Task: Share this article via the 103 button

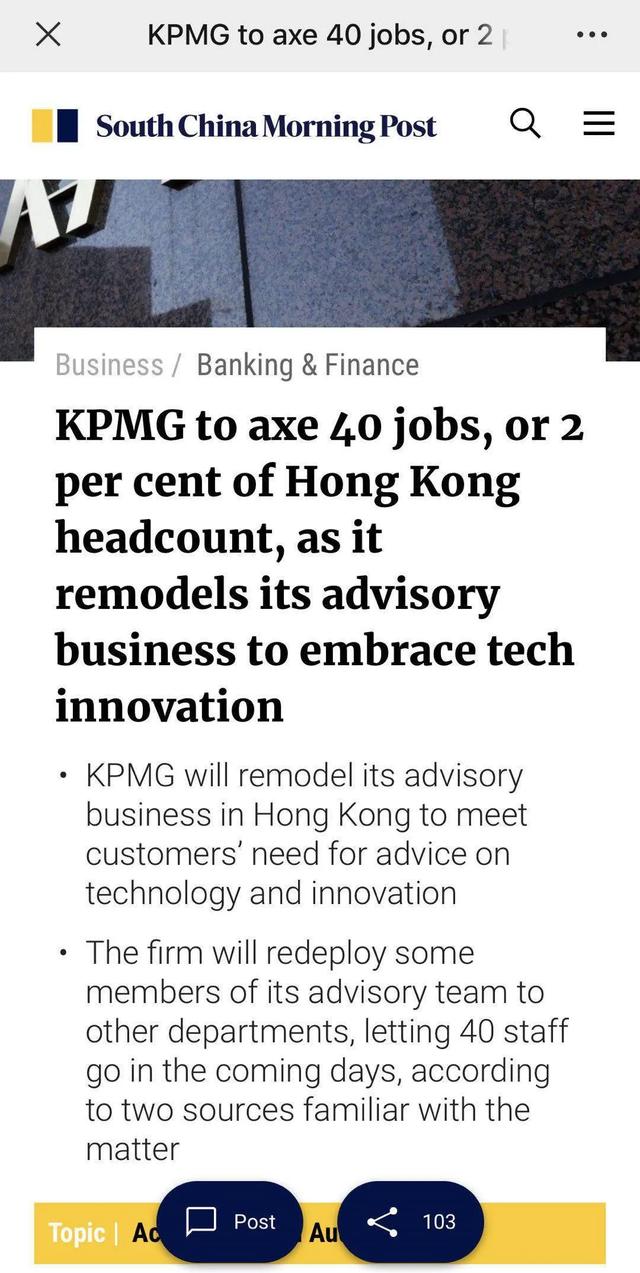Action: (411, 1221)
